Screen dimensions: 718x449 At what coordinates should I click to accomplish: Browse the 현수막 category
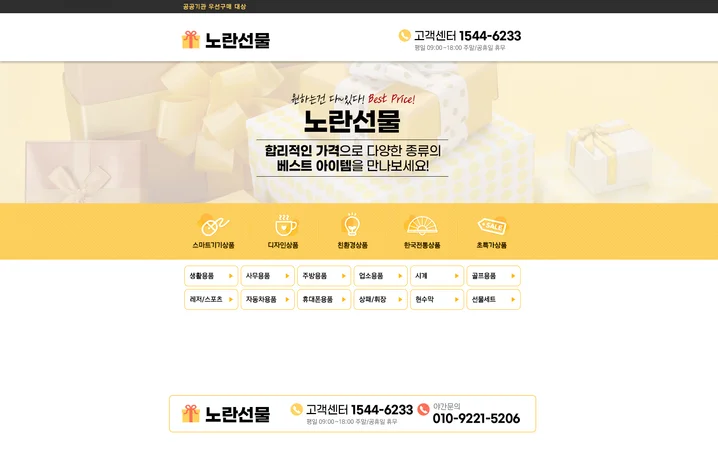pos(437,299)
